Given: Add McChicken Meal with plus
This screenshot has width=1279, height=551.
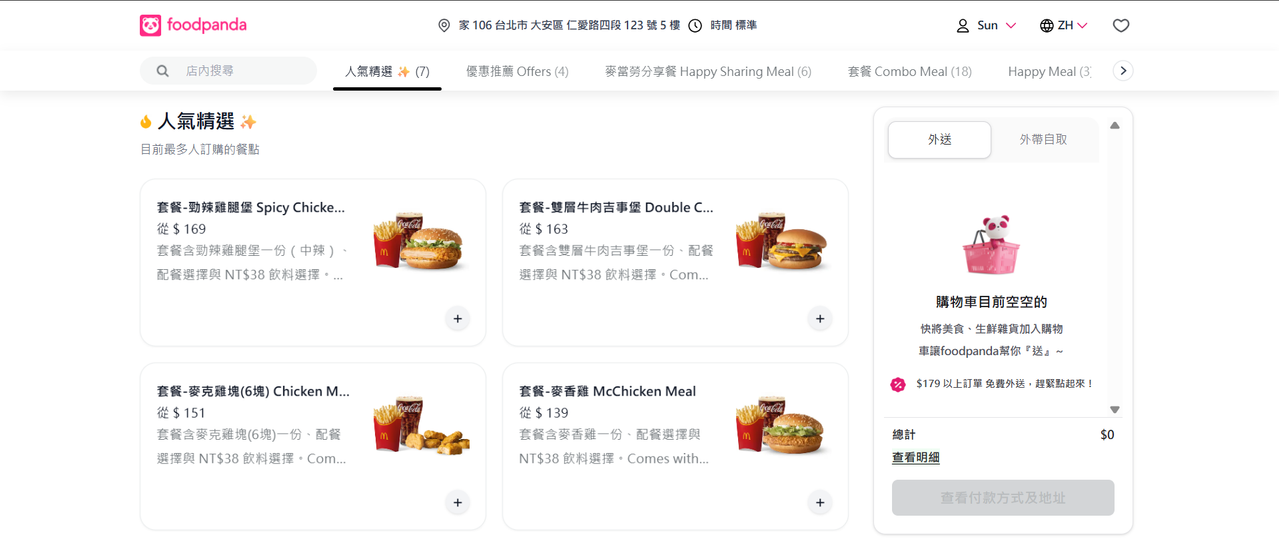Looking at the screenshot, I should point(820,503).
